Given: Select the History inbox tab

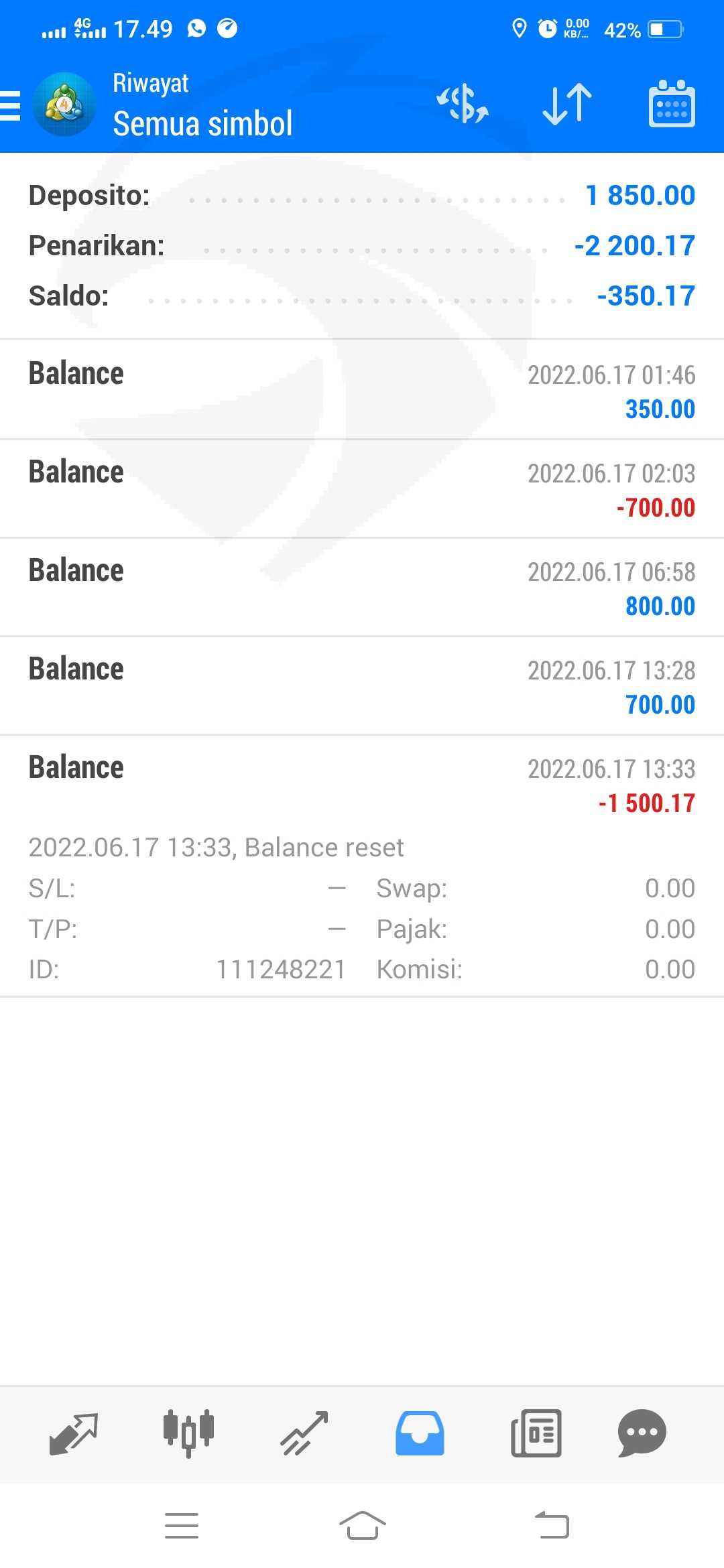Looking at the screenshot, I should coord(420,1433).
